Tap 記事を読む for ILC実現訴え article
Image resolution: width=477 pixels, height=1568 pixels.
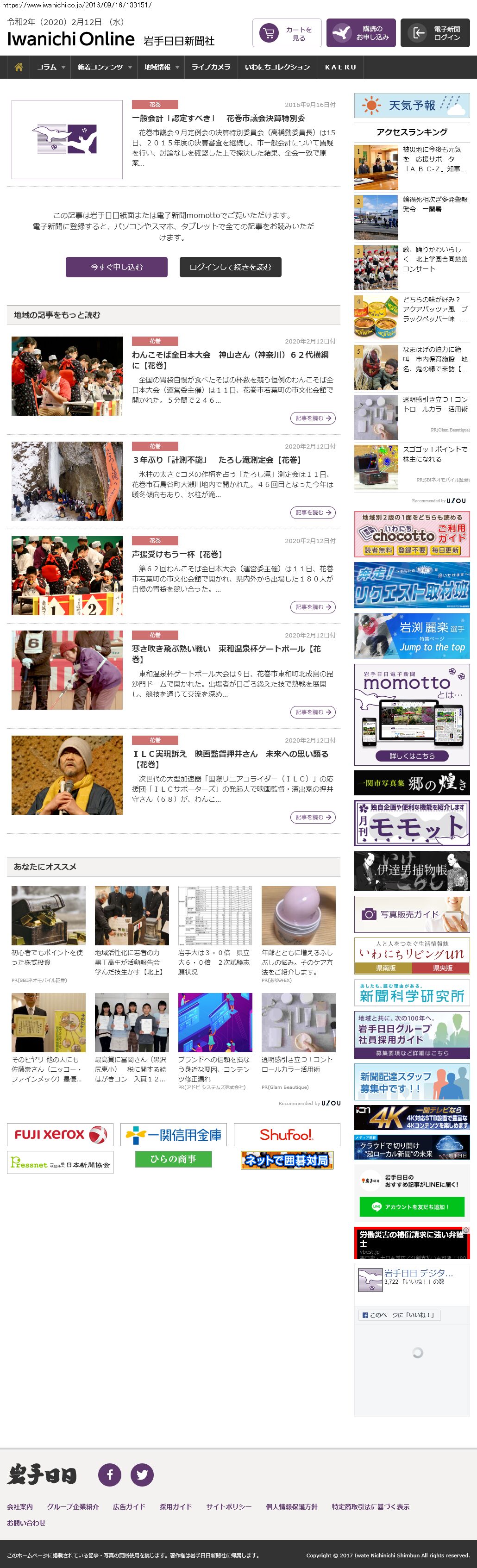tap(313, 817)
